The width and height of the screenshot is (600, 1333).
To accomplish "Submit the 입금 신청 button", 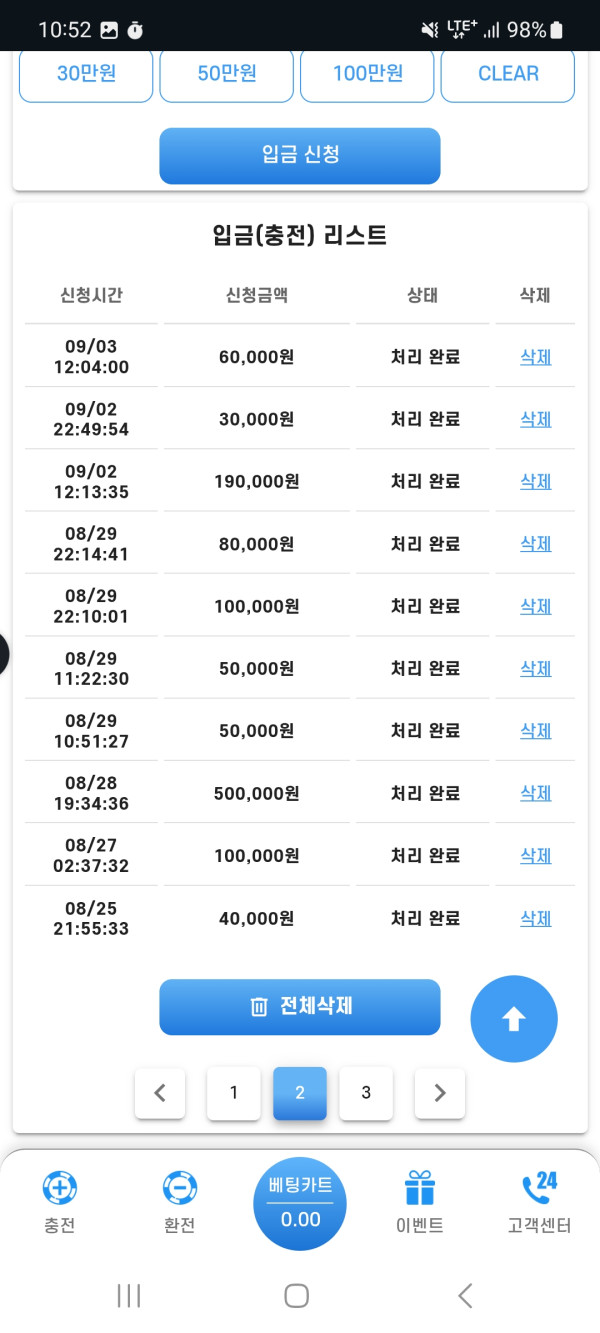I will pyautogui.click(x=300, y=155).
